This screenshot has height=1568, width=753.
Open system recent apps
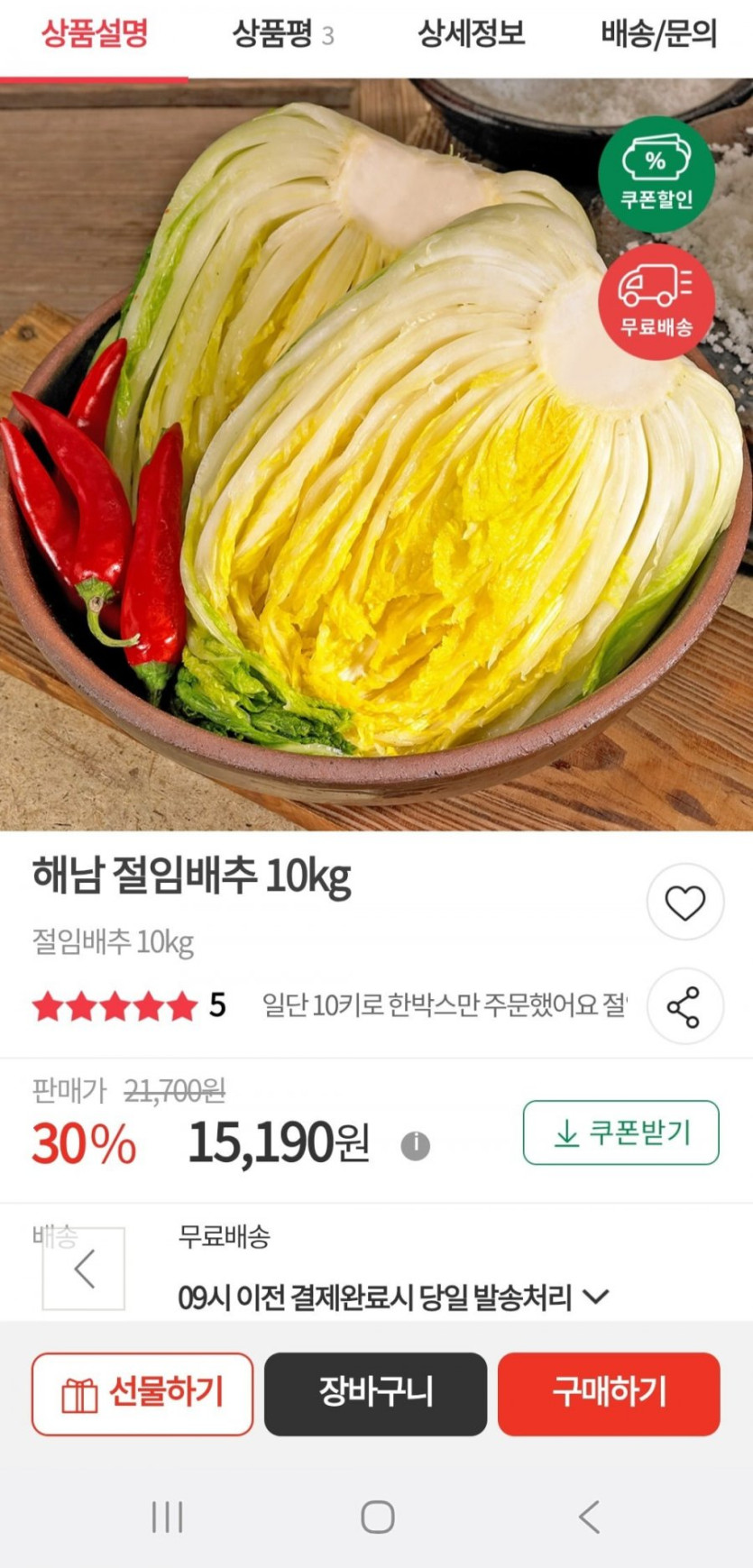tap(168, 1517)
